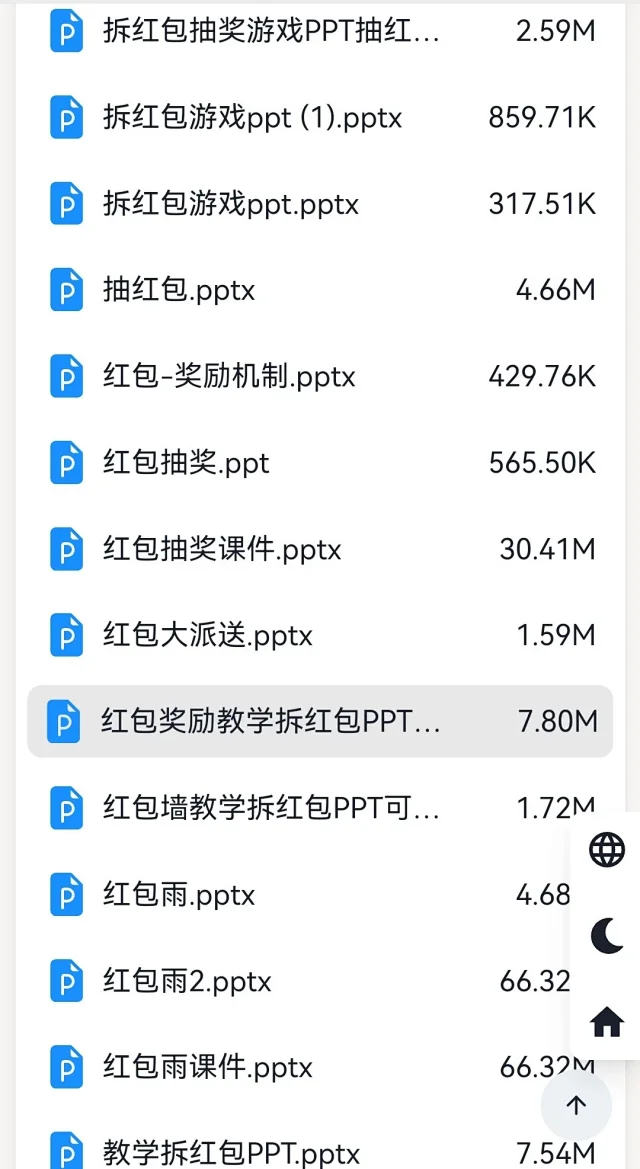Image resolution: width=640 pixels, height=1169 pixels.
Task: Open 红包抽奖课件.pptx
Action: click(320, 549)
